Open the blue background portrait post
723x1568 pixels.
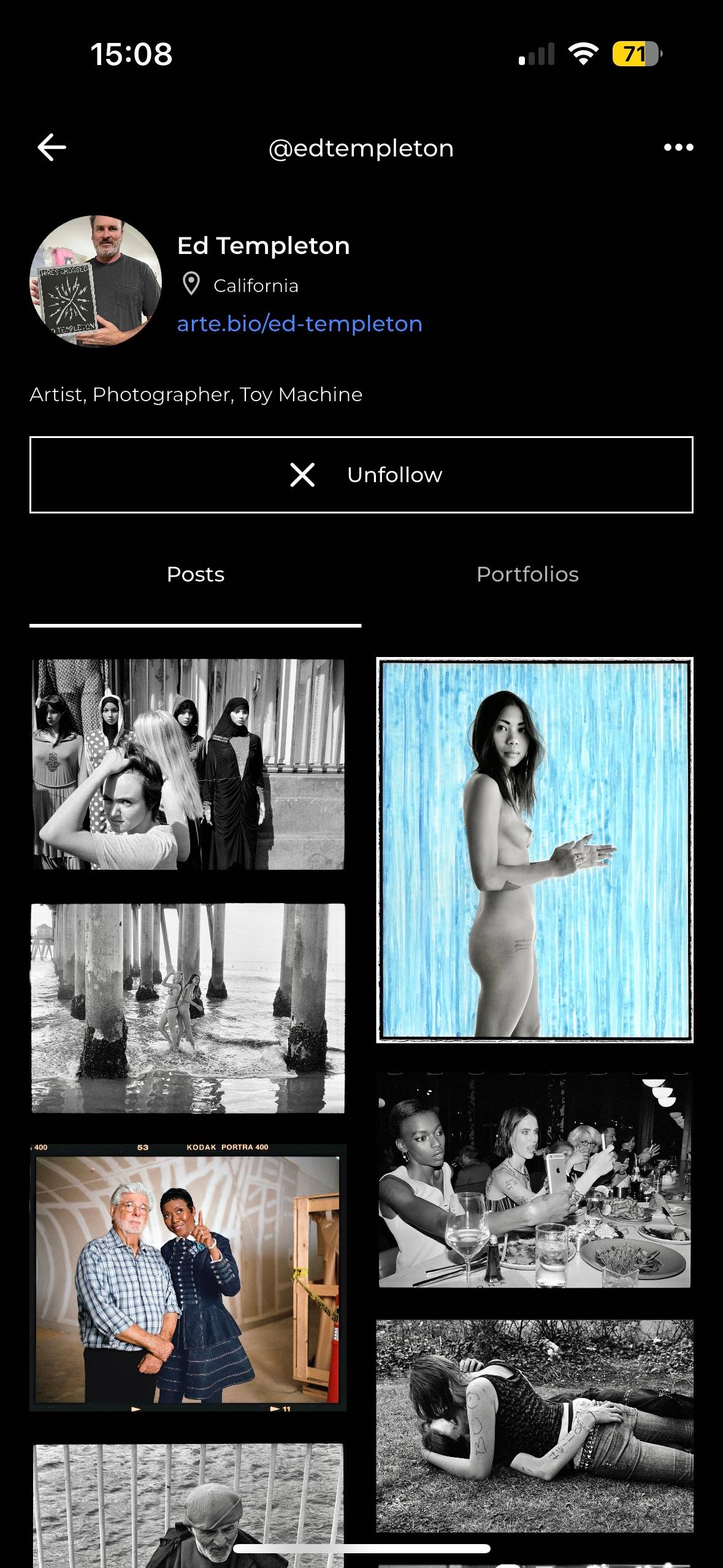click(535, 850)
